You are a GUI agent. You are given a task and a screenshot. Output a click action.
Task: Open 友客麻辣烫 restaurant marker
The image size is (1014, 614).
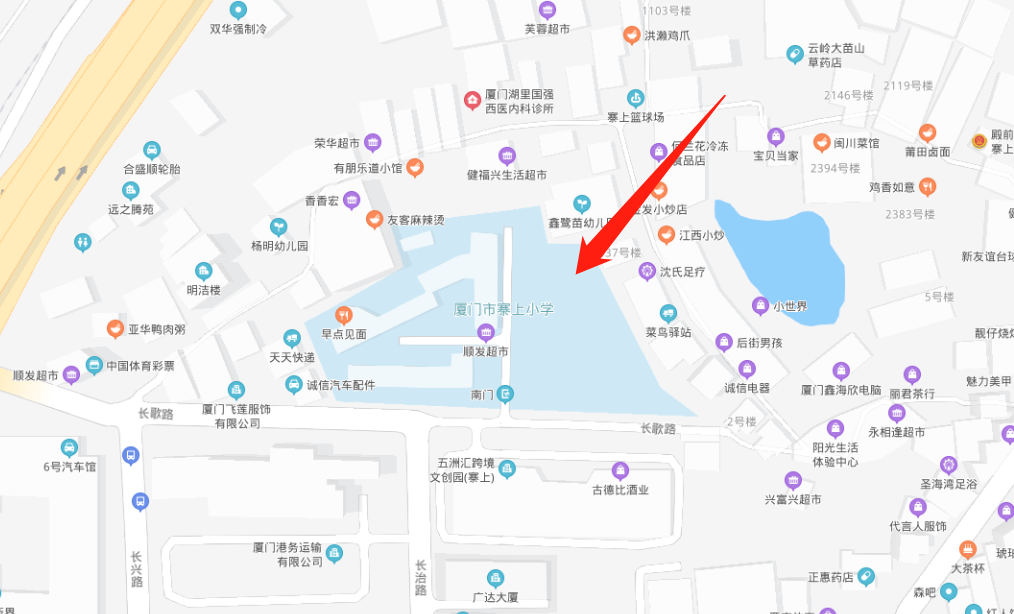tap(374, 219)
